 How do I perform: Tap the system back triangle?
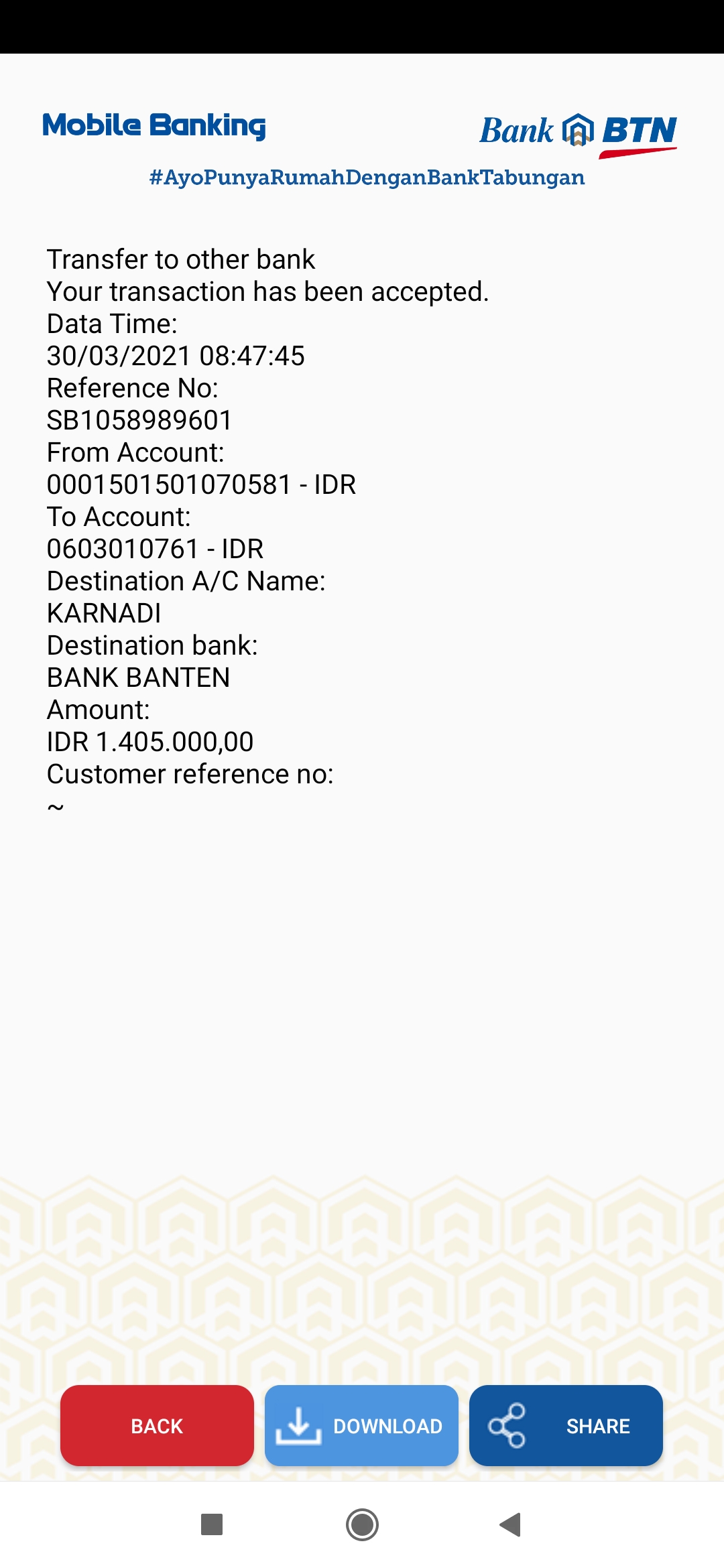tap(511, 1525)
